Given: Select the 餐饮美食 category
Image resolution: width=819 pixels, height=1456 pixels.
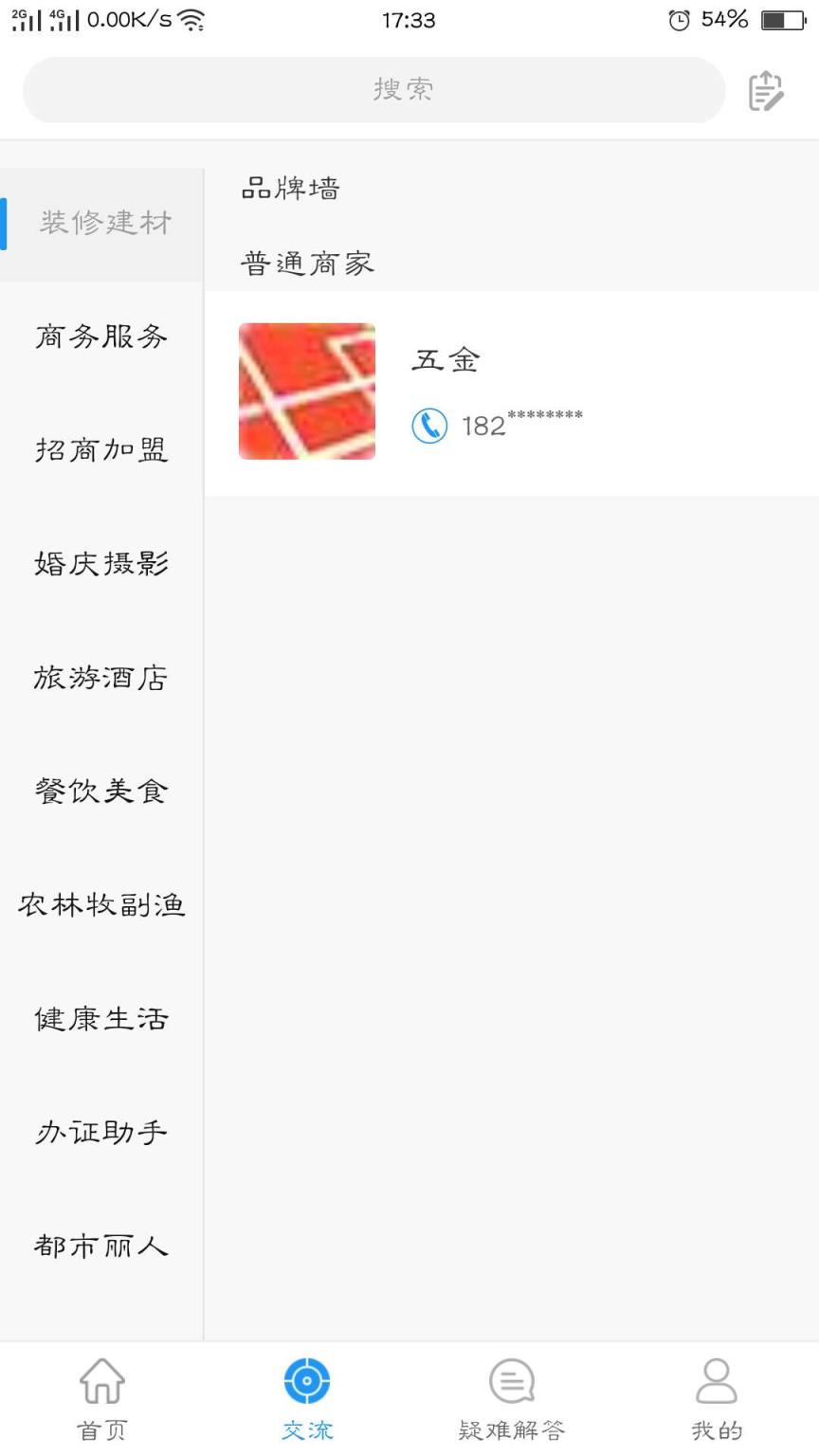Looking at the screenshot, I should click(x=102, y=792).
